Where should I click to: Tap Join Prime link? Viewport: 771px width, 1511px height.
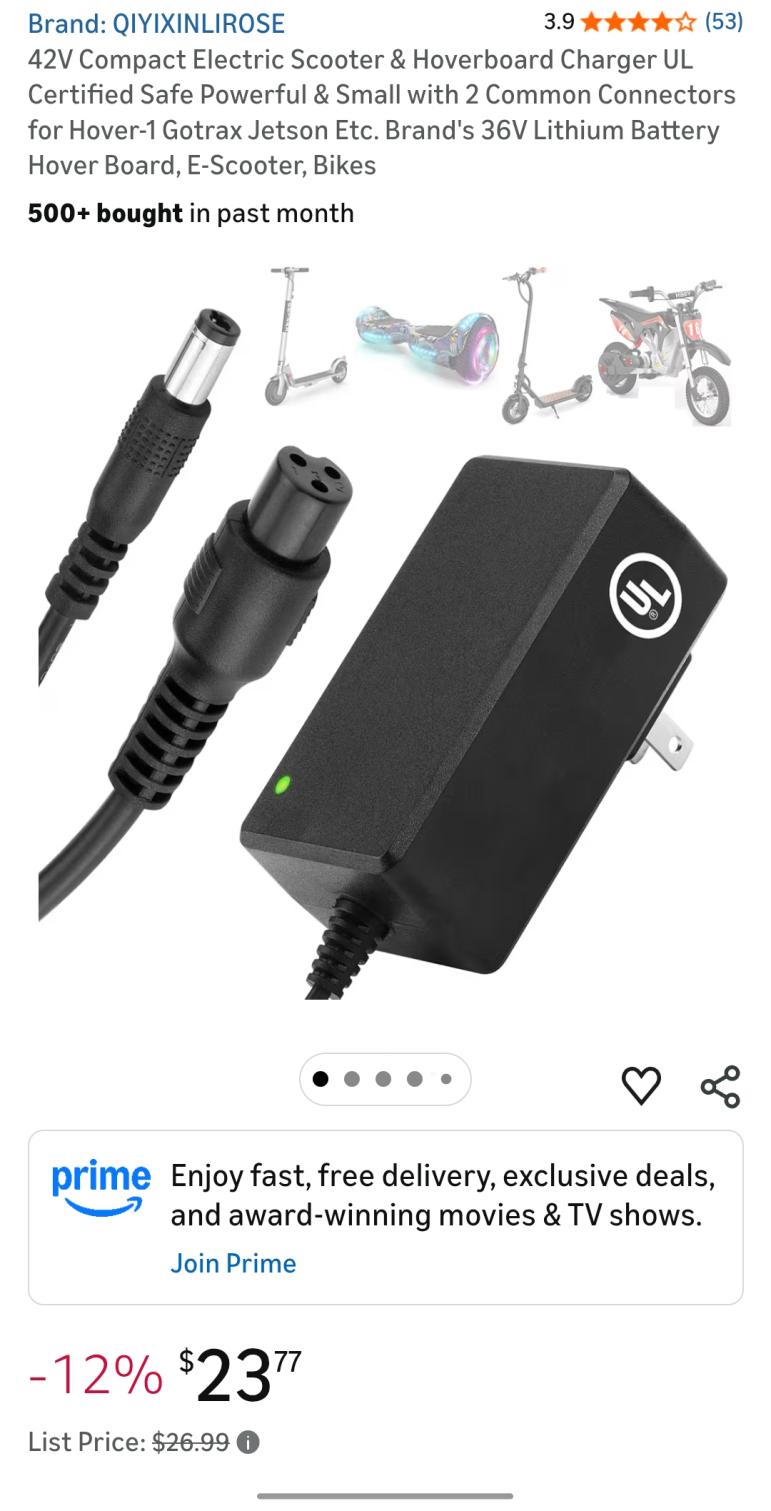click(233, 1263)
